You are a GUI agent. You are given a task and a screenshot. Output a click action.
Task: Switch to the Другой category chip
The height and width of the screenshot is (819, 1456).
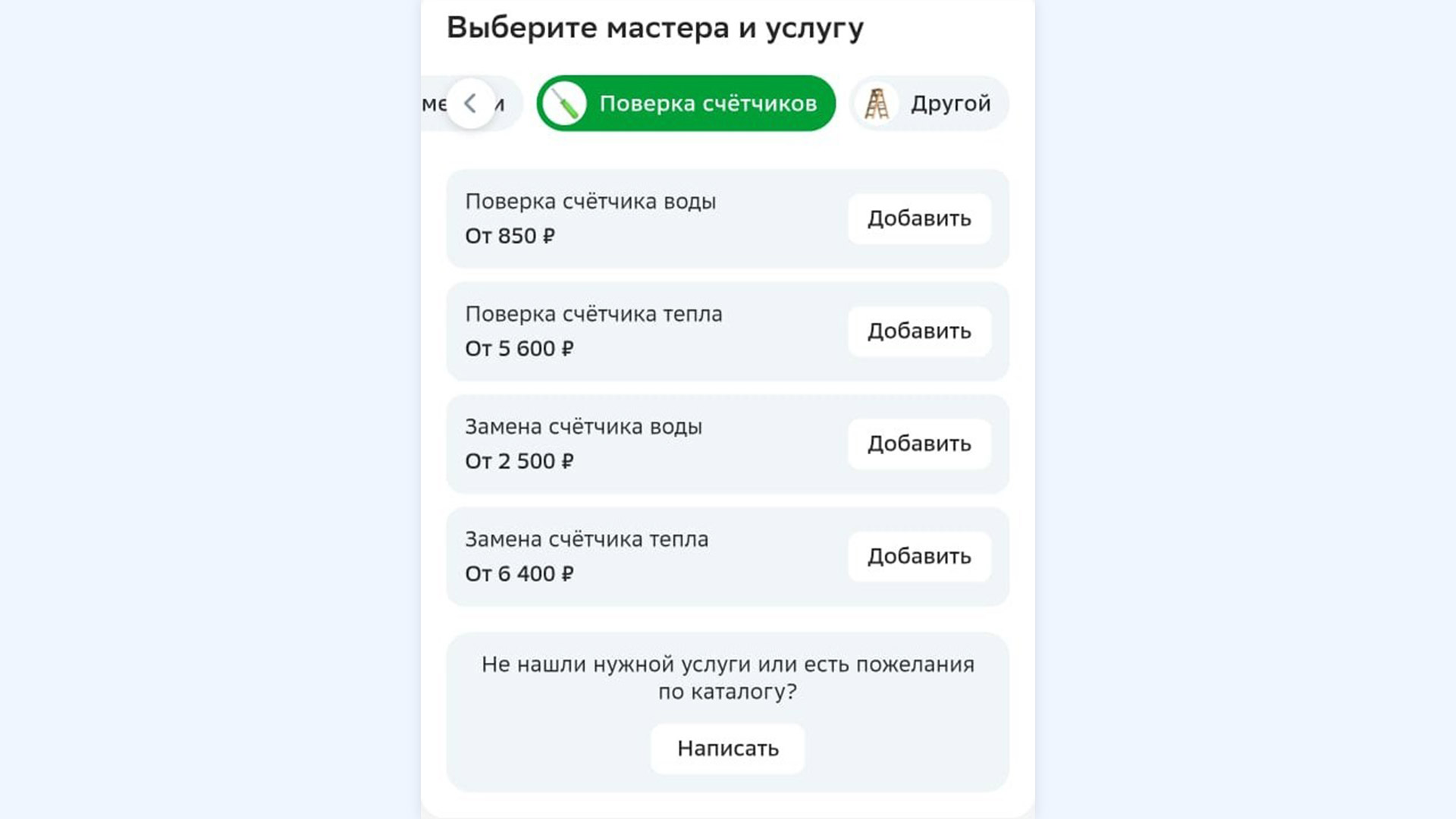pyautogui.click(x=929, y=103)
